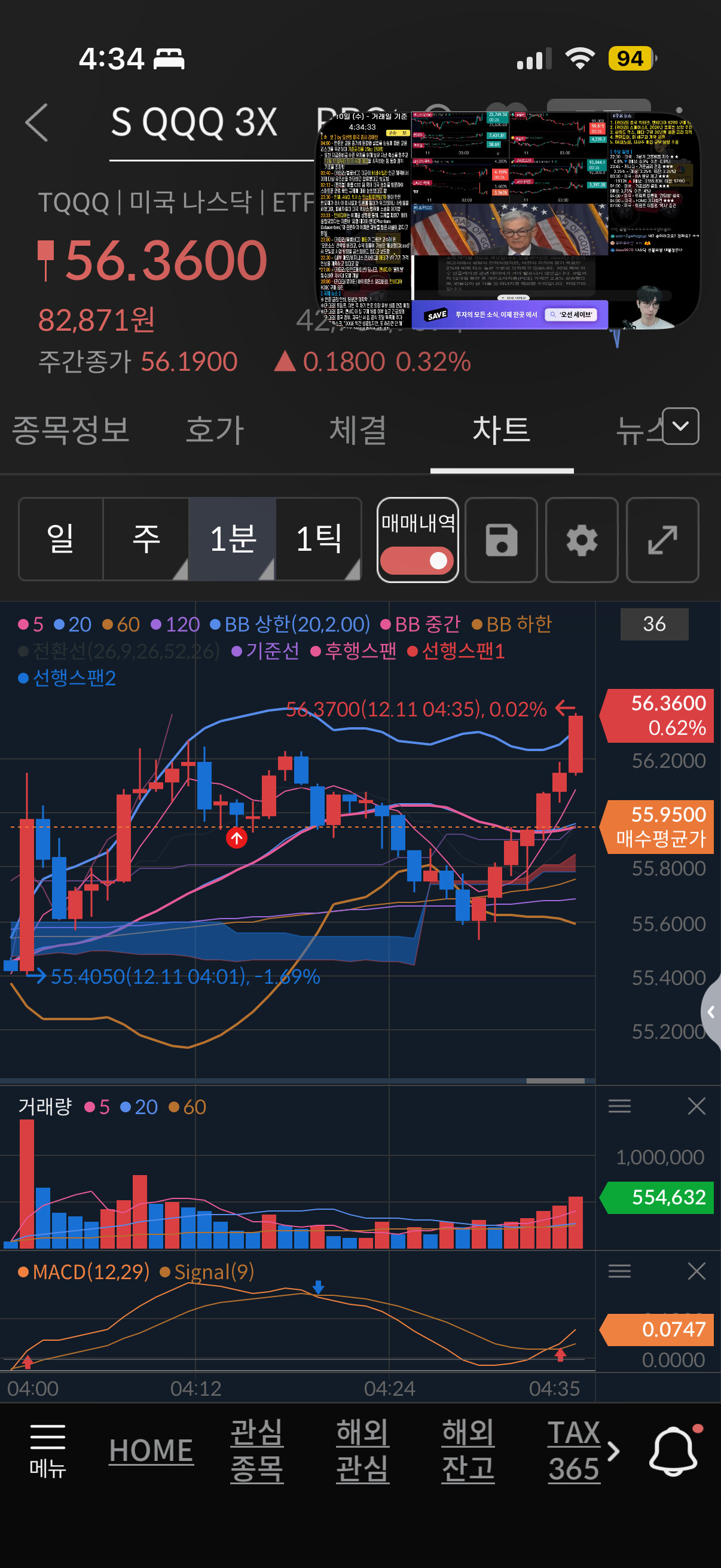The height and width of the screenshot is (1568, 721).
Task: Close the MACD indicator panel
Action: (x=696, y=1271)
